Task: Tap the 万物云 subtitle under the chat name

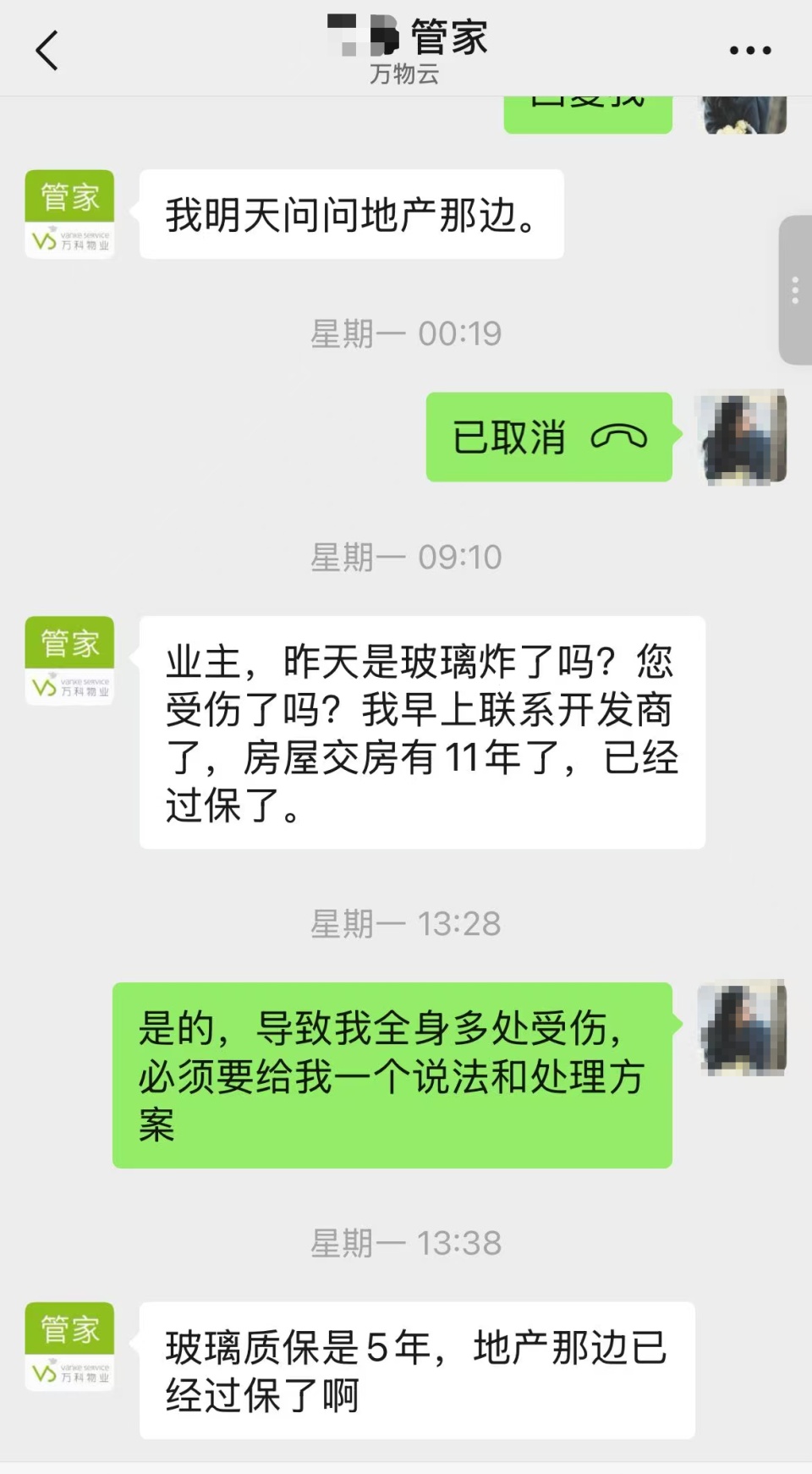Action: (x=405, y=74)
